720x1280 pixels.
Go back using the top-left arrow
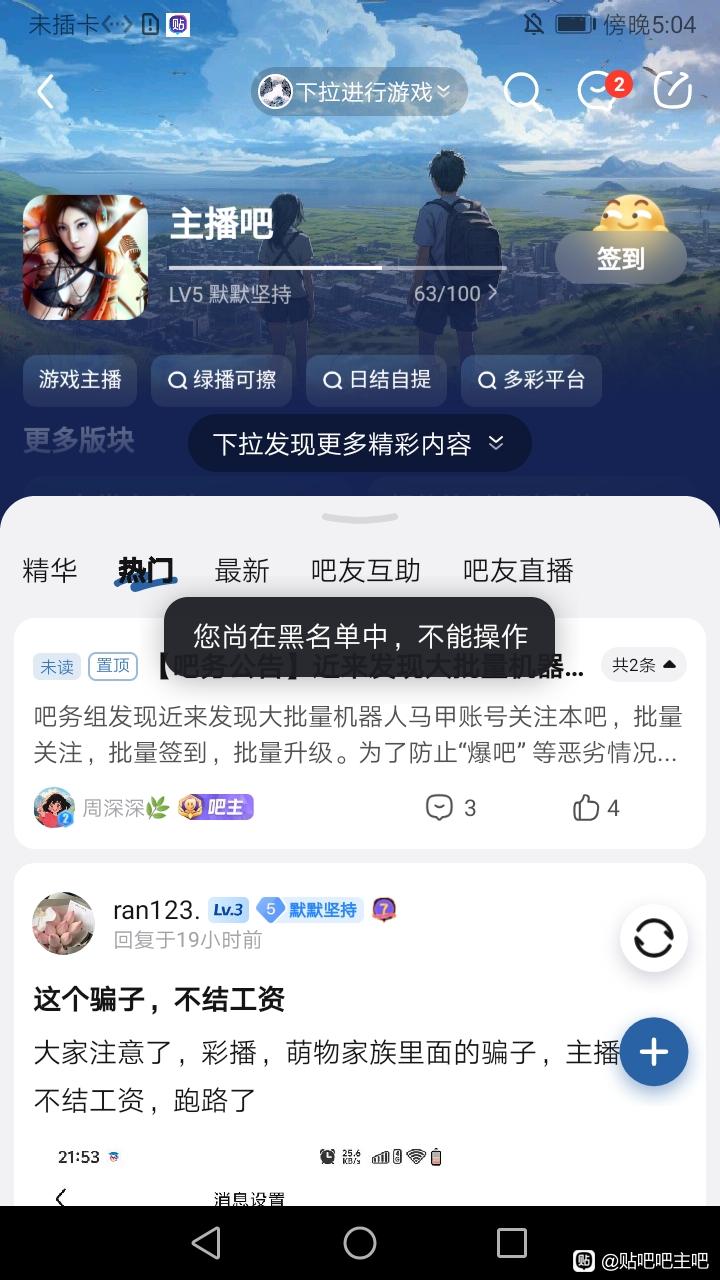click(x=46, y=92)
